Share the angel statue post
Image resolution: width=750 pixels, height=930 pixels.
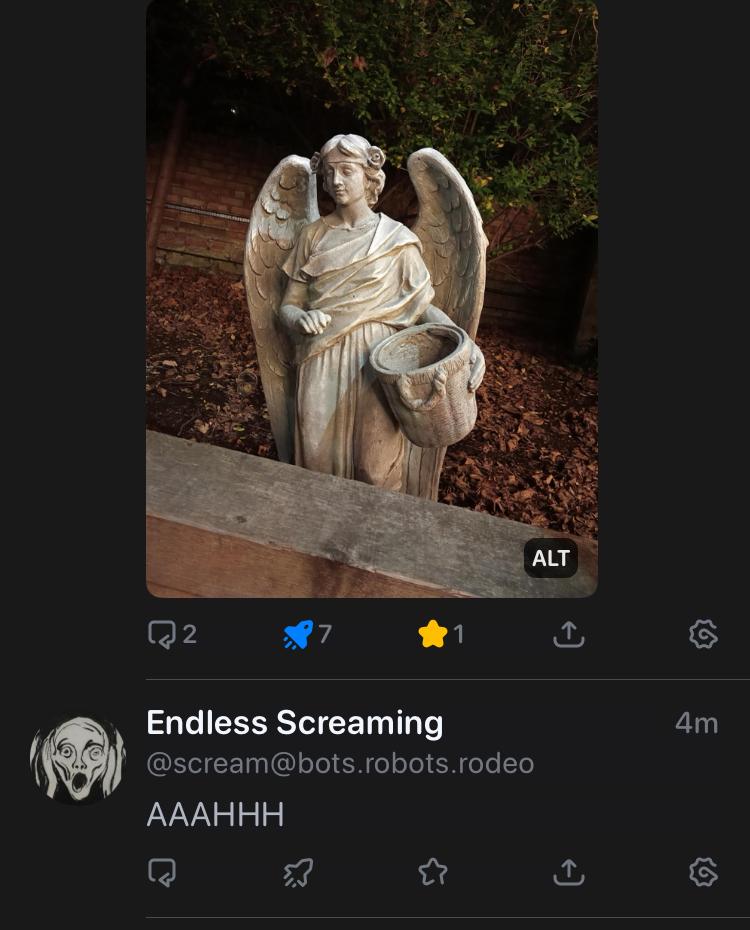coord(568,634)
